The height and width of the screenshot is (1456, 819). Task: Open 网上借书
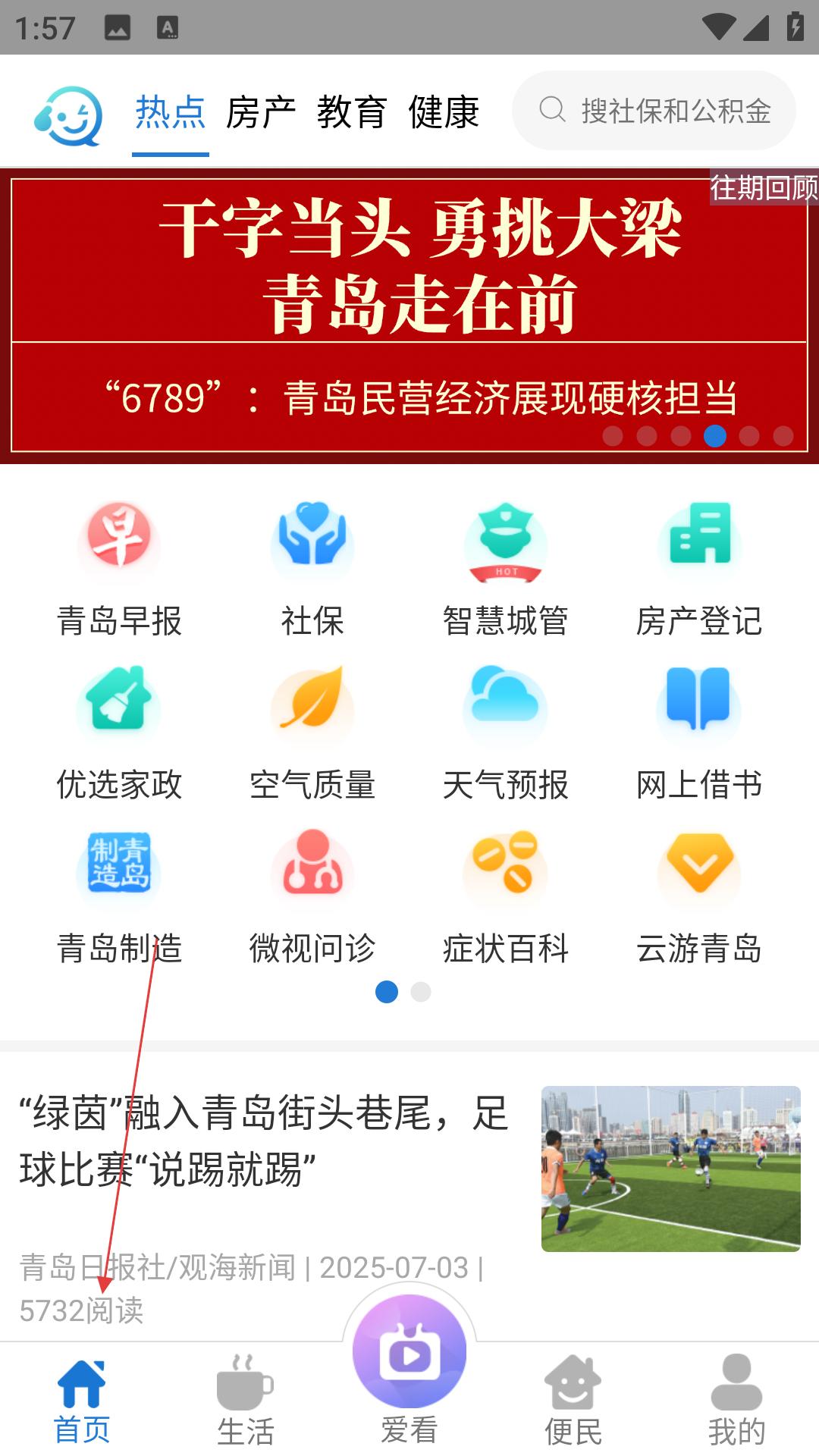tap(699, 733)
